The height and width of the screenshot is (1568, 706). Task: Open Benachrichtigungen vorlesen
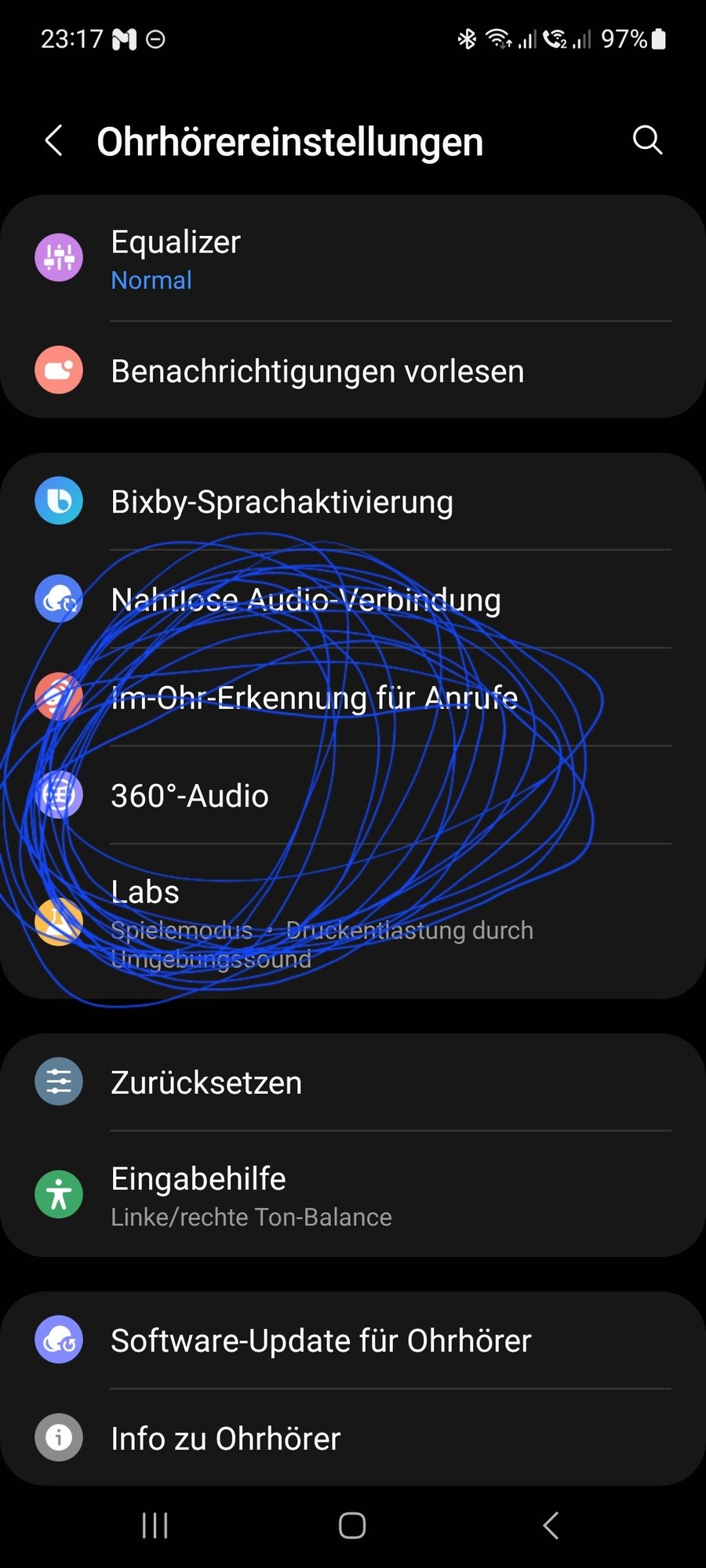(x=353, y=371)
